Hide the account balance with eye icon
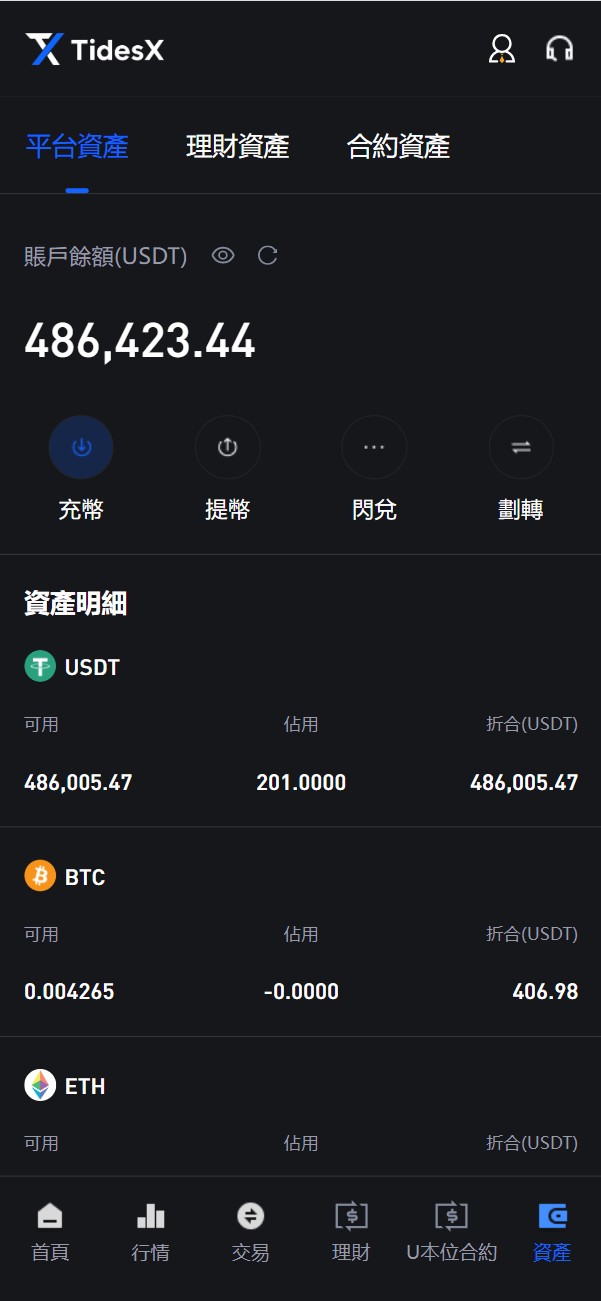This screenshot has height=1301, width=601. click(223, 256)
